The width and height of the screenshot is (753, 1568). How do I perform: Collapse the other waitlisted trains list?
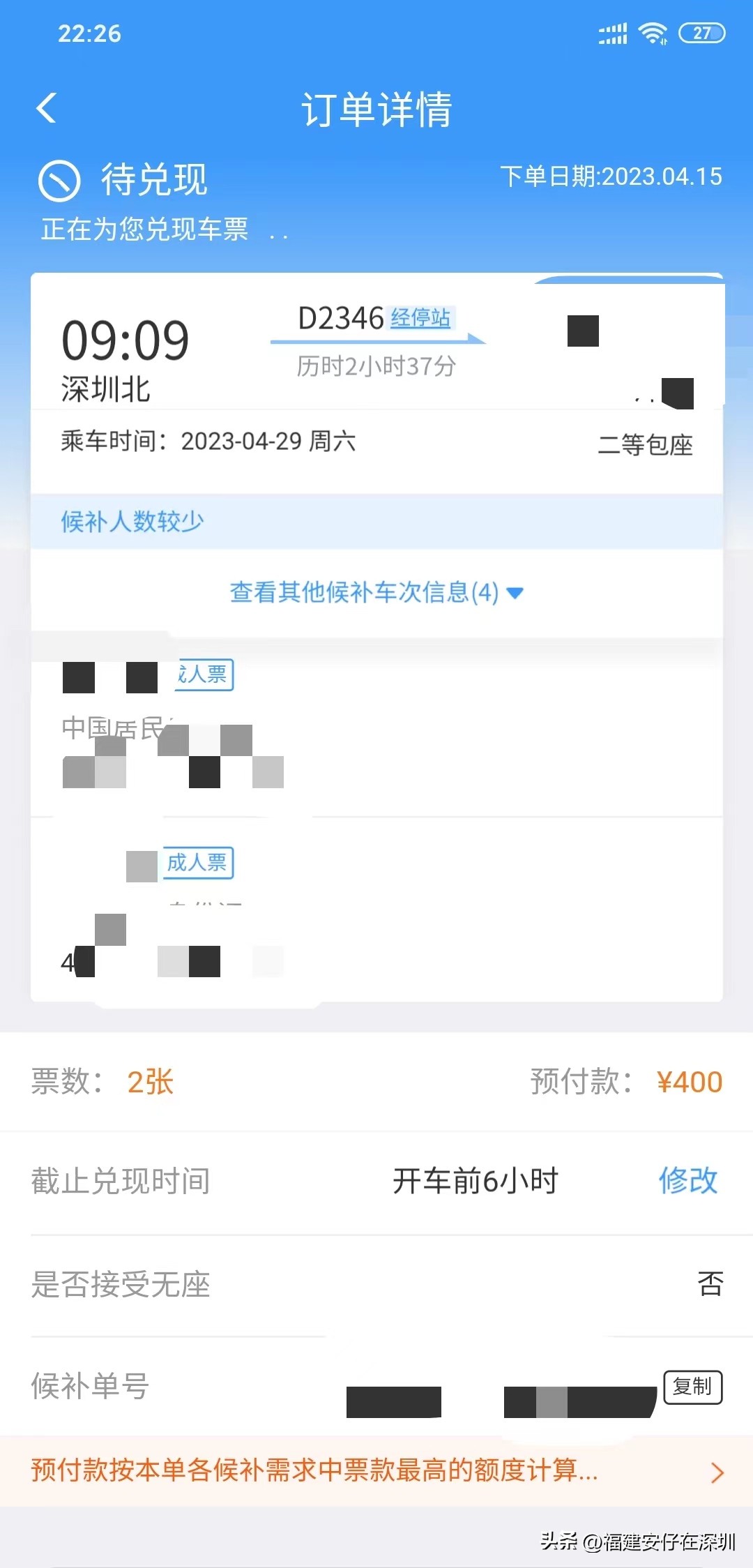pos(516,593)
